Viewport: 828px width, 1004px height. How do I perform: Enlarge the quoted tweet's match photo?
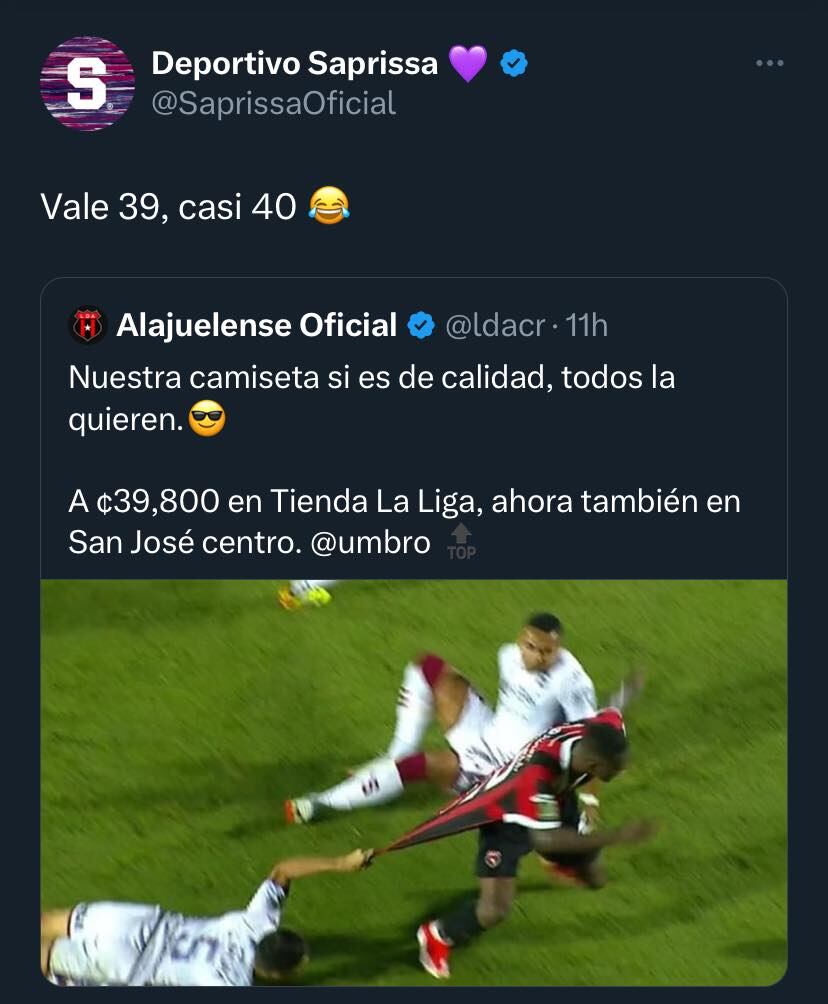click(x=413, y=782)
